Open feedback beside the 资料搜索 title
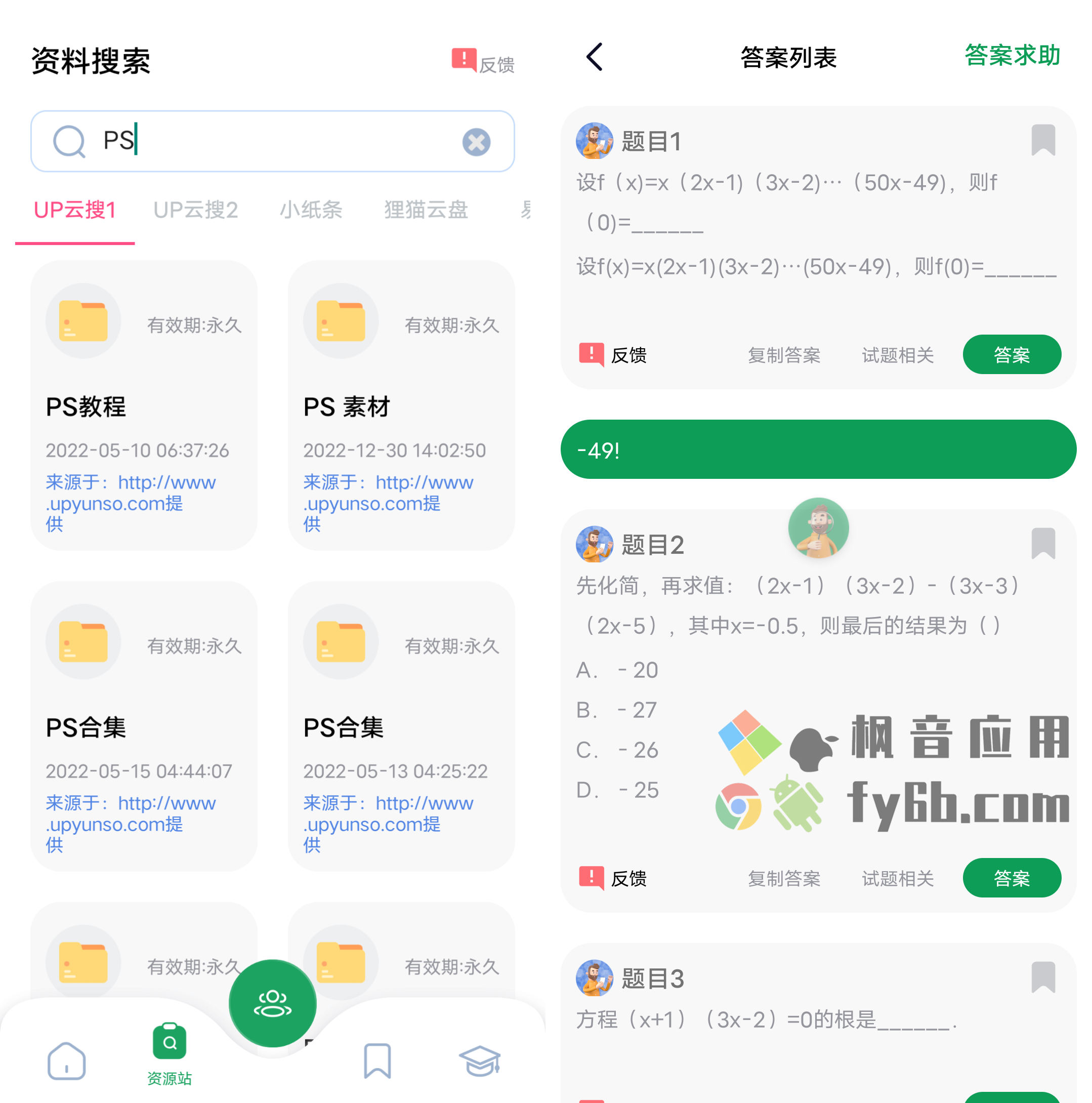This screenshot has height=1103, width=1092. click(483, 62)
